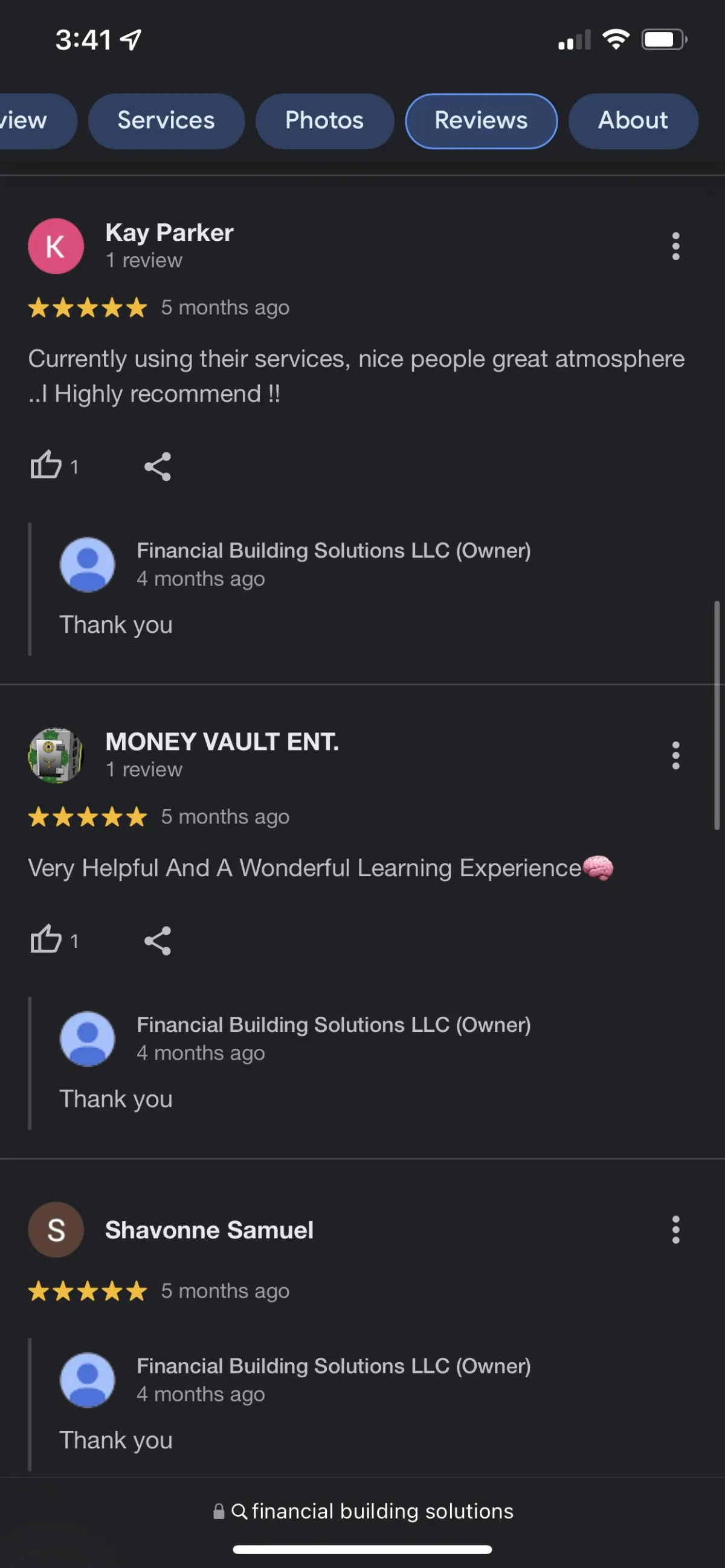View MONEY VAULT ENT.'s profile

(x=221, y=742)
